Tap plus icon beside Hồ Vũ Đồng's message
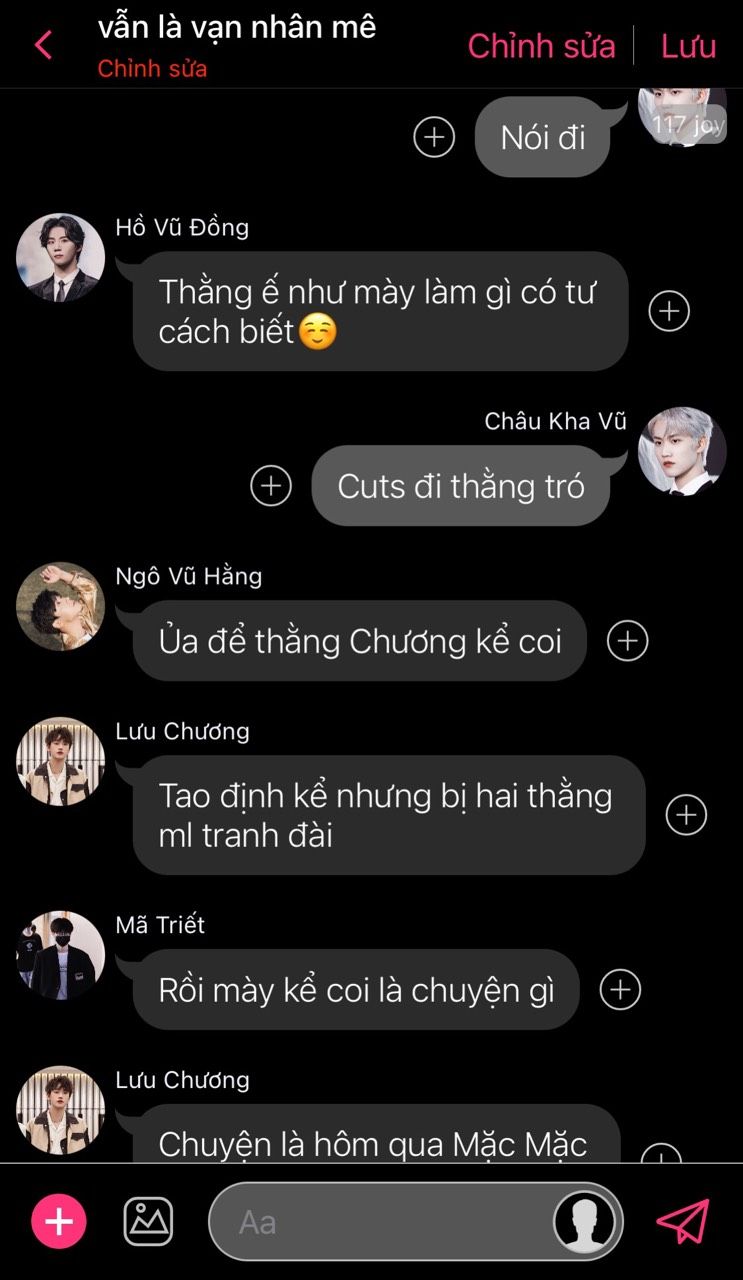Image resolution: width=743 pixels, height=1280 pixels. click(669, 311)
